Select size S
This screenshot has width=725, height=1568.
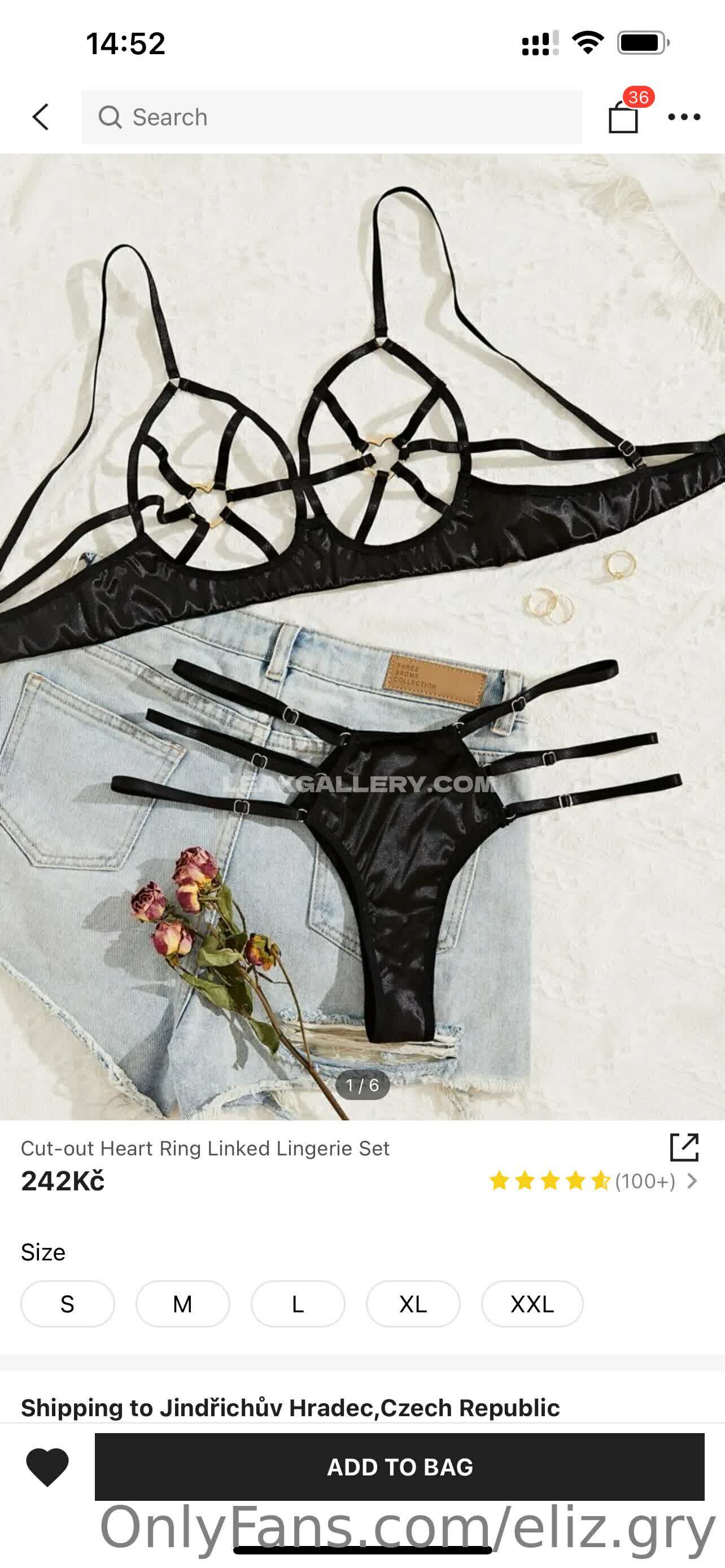[x=68, y=1304]
